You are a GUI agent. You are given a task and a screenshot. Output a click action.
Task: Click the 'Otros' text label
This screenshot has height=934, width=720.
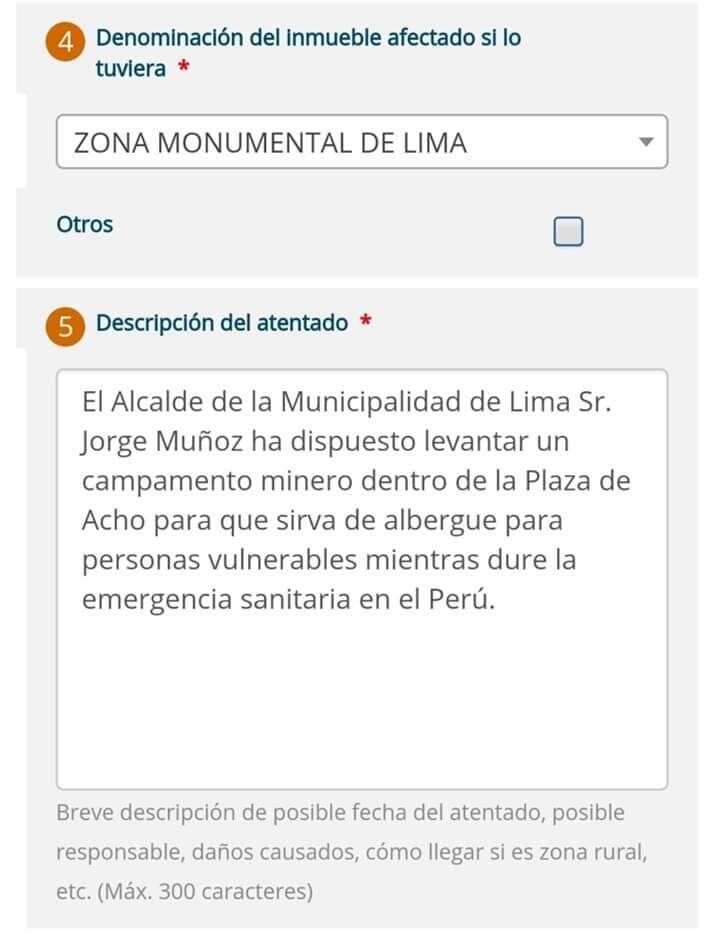click(86, 224)
